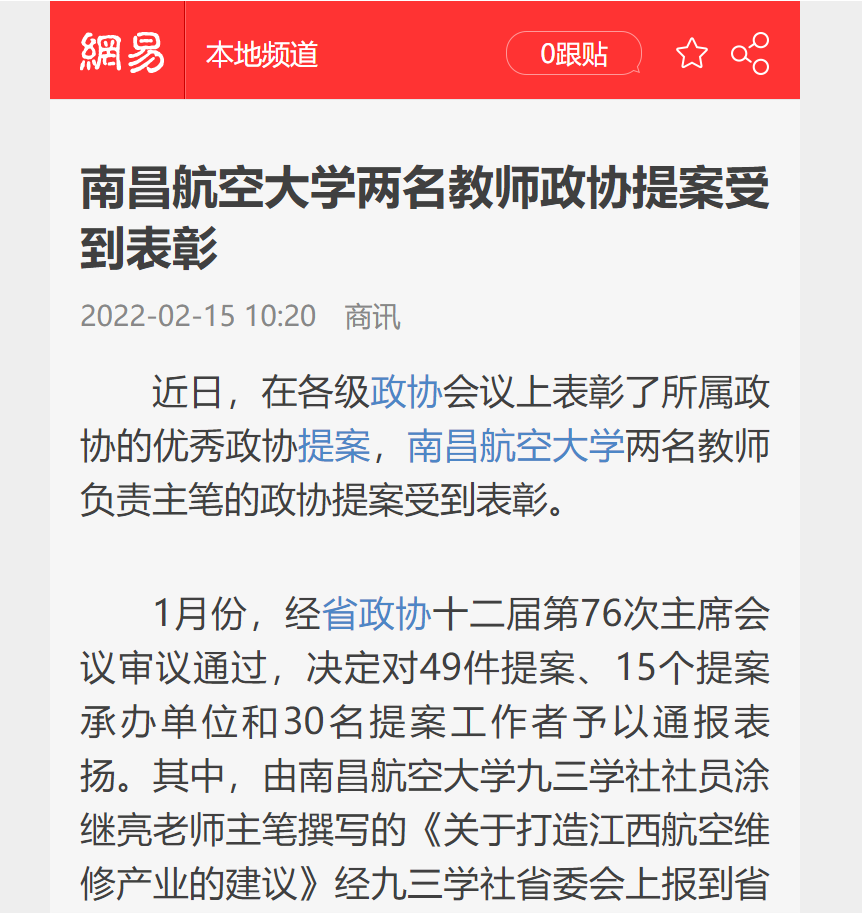Go to the 本地频道 channel
The height and width of the screenshot is (913, 862).
point(262,54)
